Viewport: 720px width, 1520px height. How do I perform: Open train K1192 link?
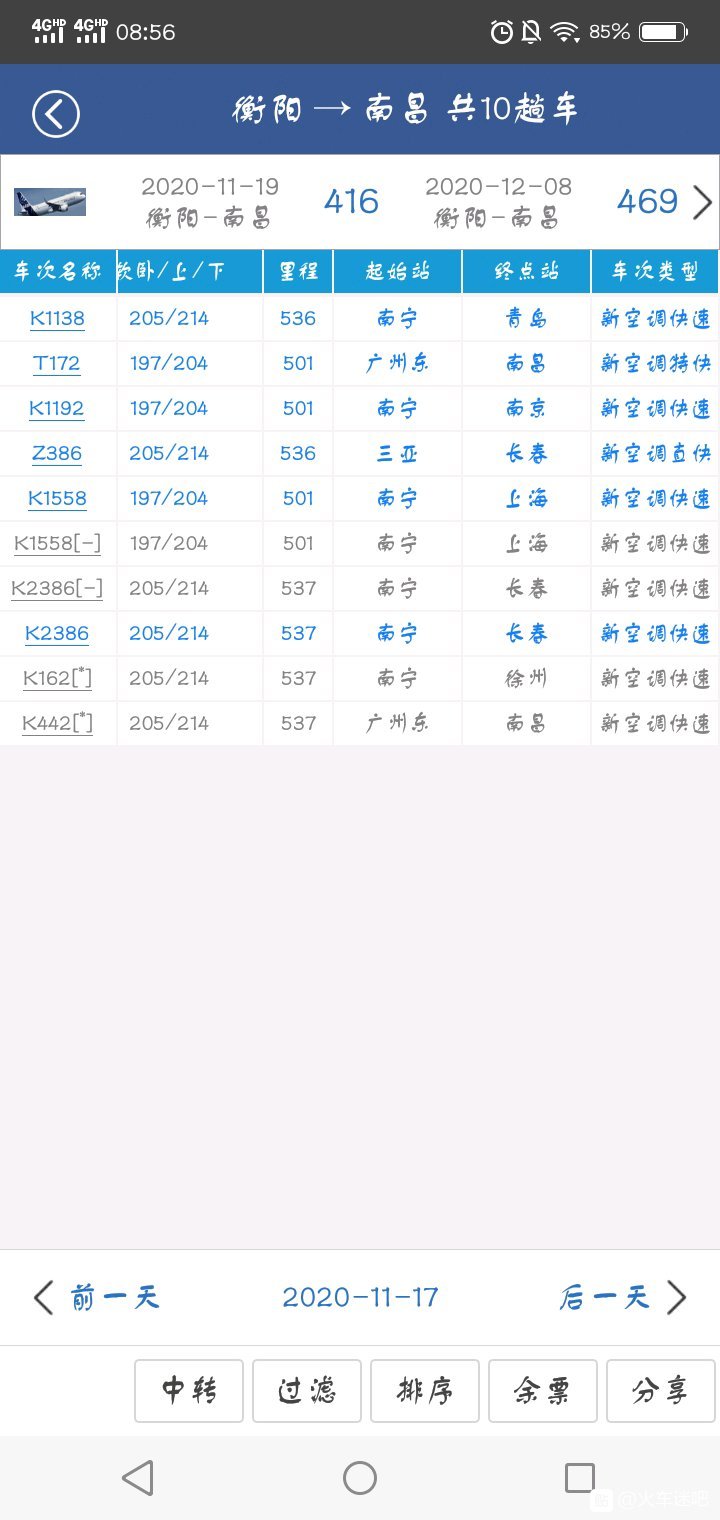point(57,408)
